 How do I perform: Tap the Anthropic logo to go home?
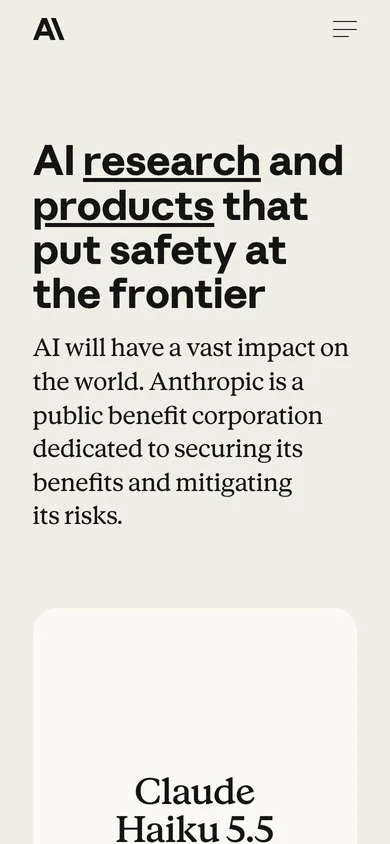pyautogui.click(x=49, y=29)
